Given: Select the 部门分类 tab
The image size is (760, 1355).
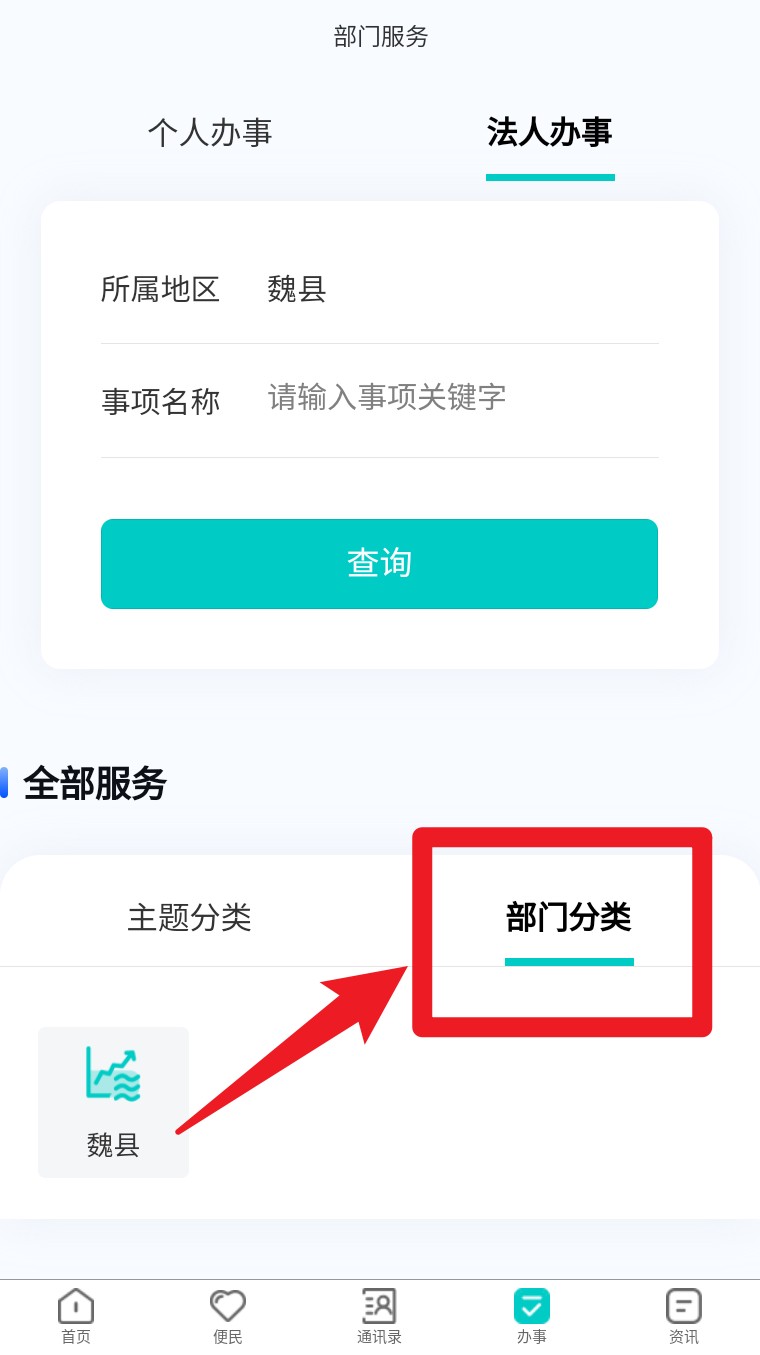Looking at the screenshot, I should (568, 917).
